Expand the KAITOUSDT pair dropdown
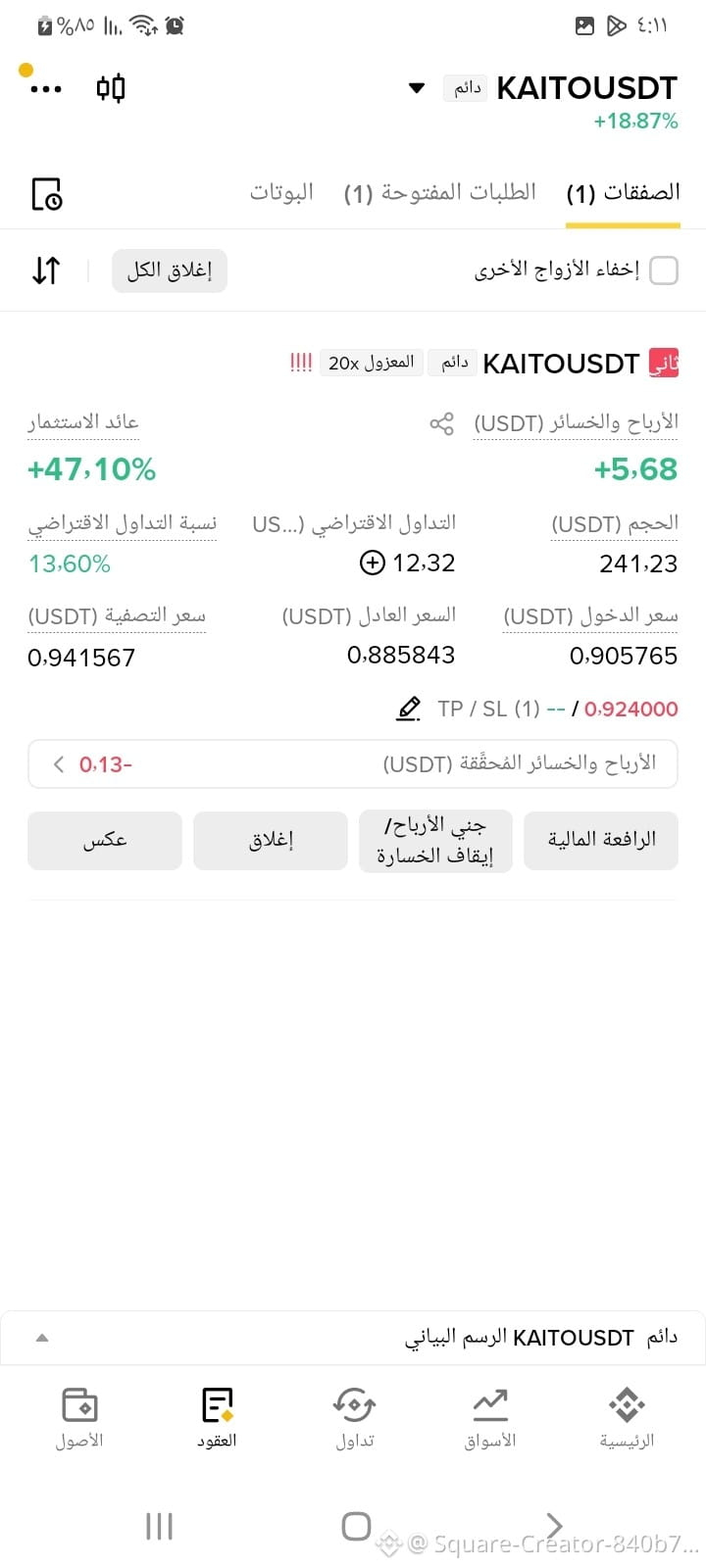 [417, 88]
